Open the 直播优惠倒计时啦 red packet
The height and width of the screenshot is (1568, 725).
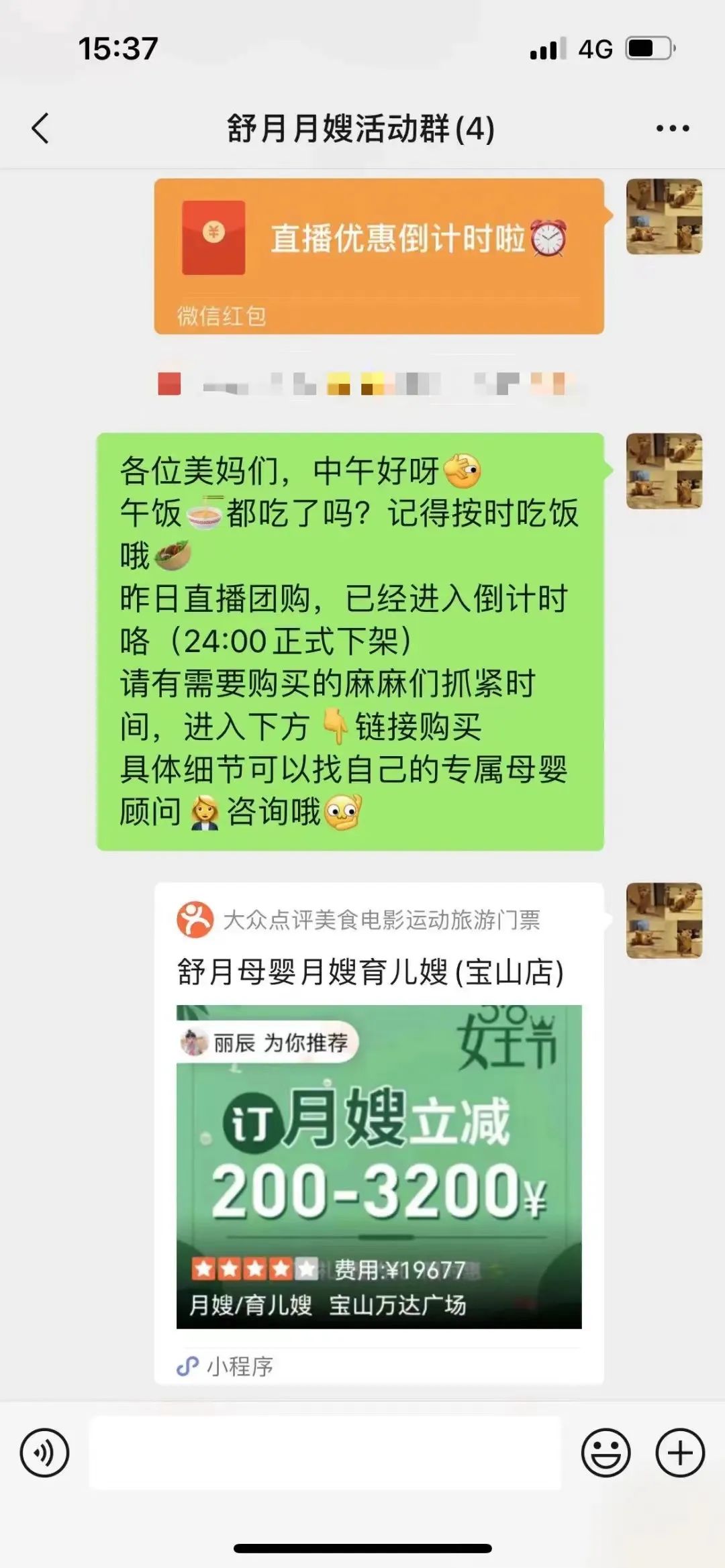tap(379, 256)
